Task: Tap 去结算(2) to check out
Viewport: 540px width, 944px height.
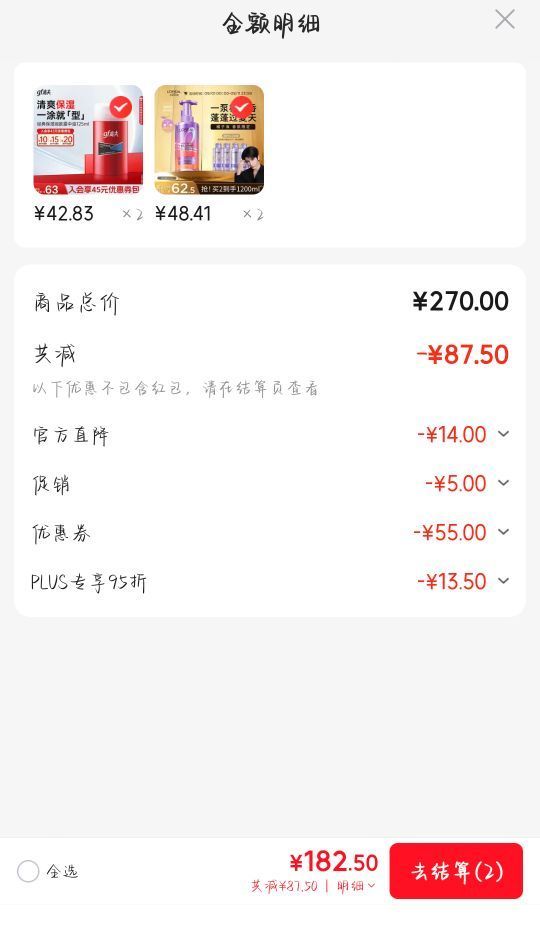Action: (456, 871)
